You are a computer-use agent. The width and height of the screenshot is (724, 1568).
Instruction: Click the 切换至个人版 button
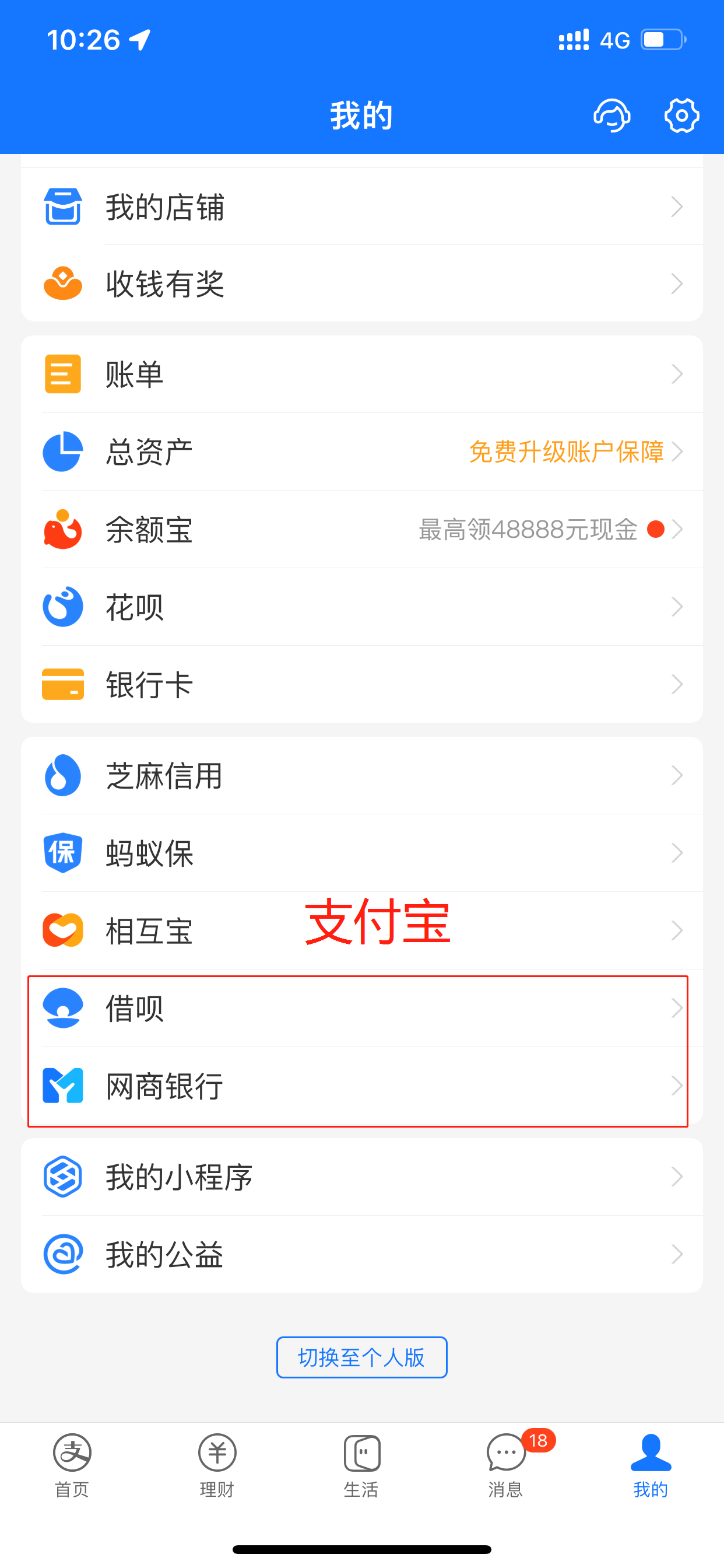point(361,1358)
